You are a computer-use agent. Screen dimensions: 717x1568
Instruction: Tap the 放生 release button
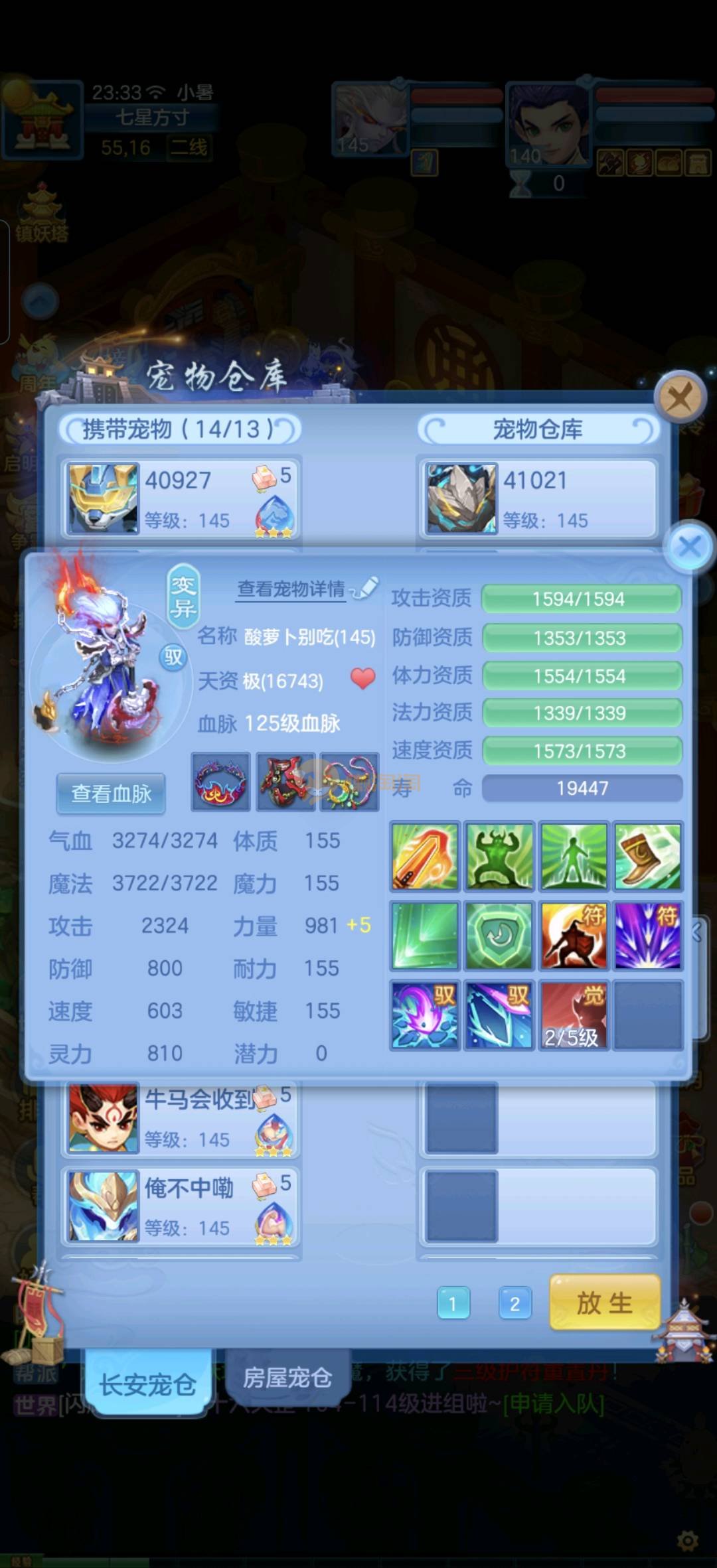point(604,1303)
